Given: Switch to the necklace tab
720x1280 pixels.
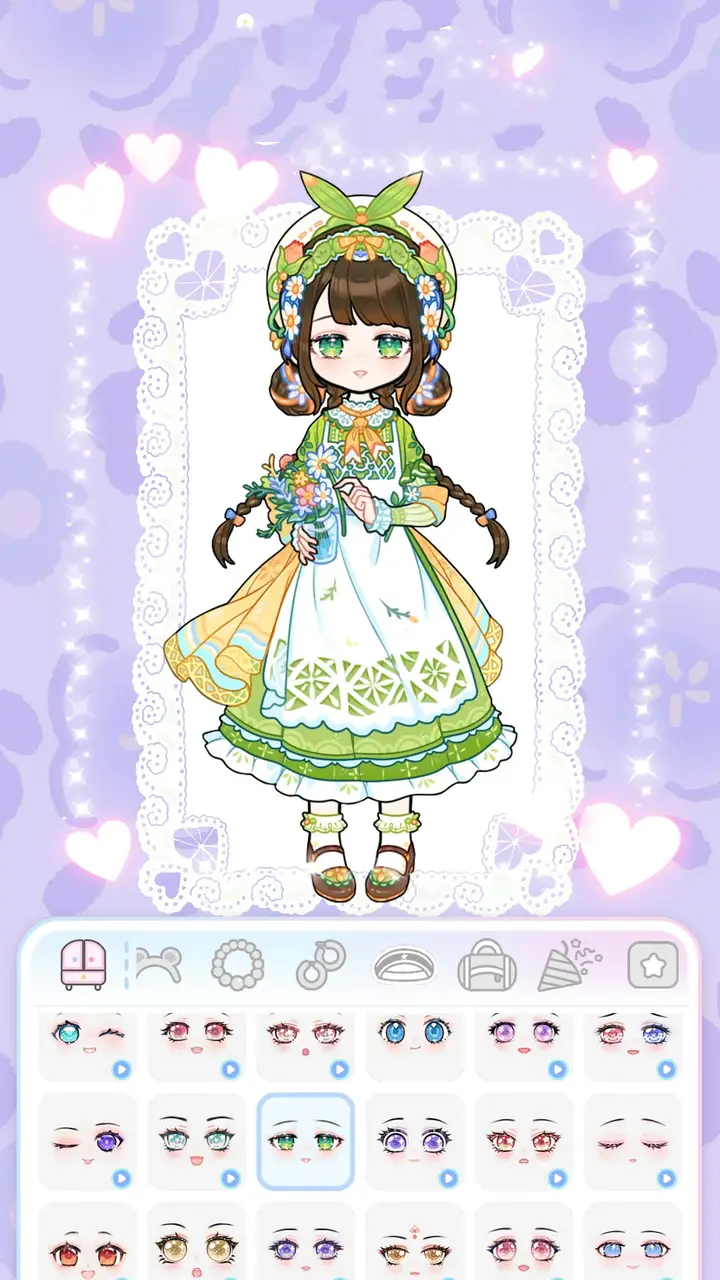Looking at the screenshot, I should coord(237,965).
